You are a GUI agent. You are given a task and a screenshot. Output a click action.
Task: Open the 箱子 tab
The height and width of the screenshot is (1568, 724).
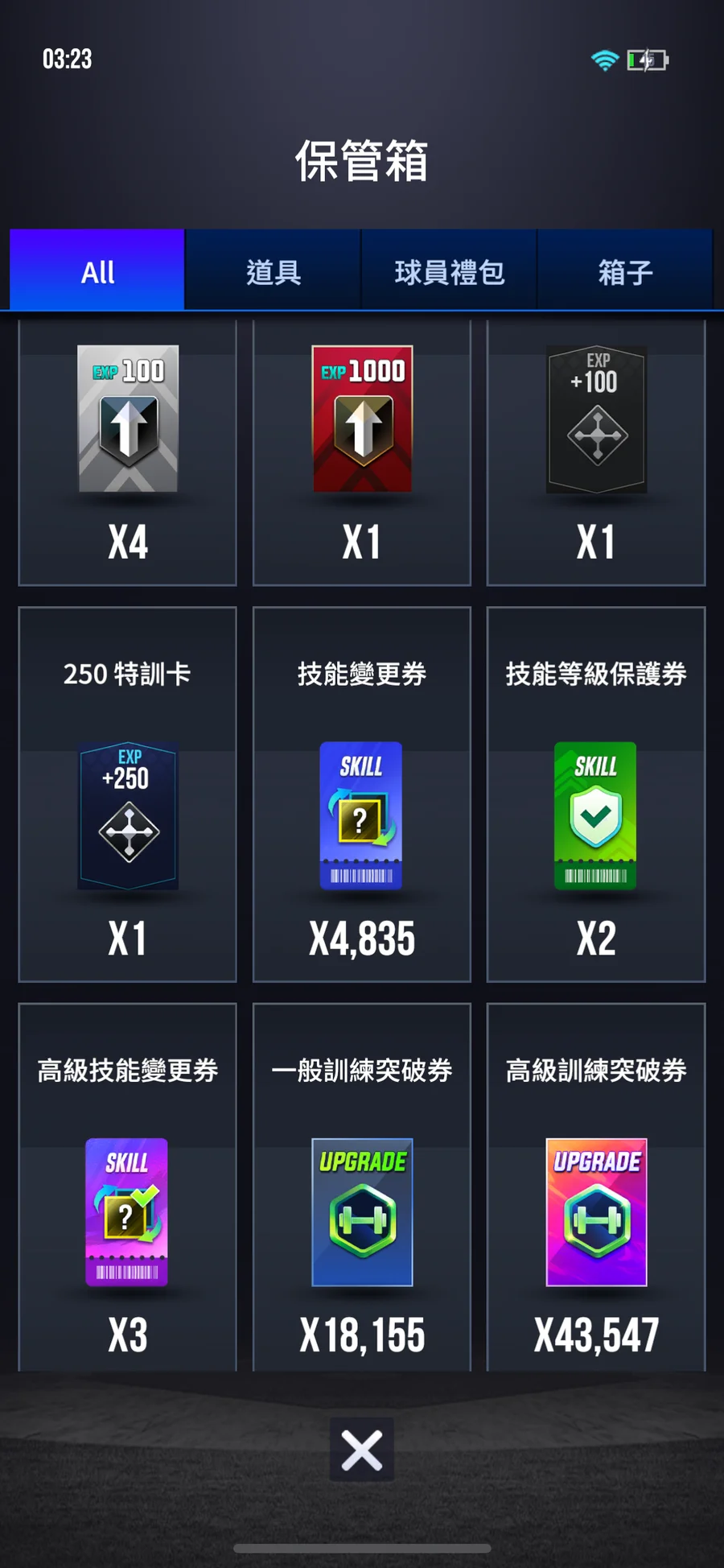[625, 270]
